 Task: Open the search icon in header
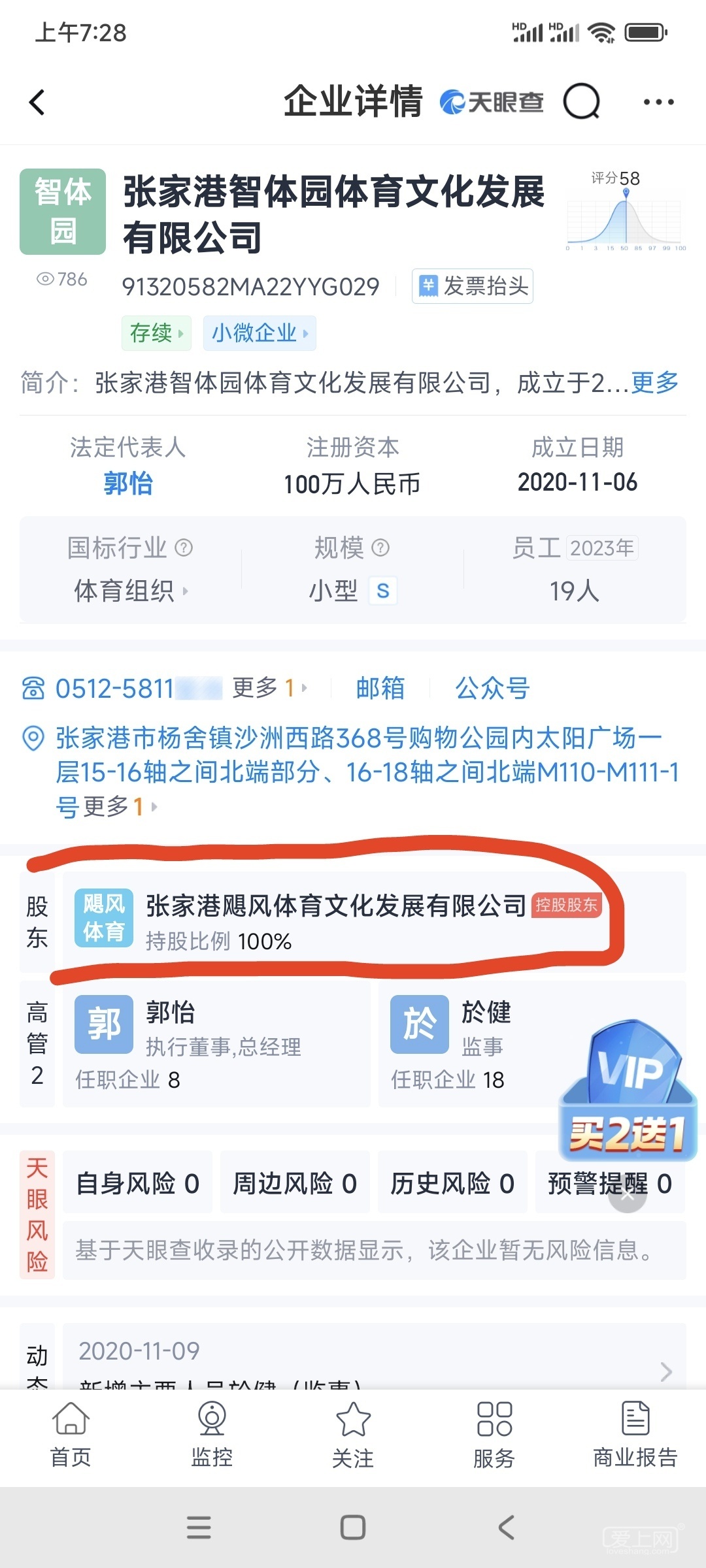point(581,102)
